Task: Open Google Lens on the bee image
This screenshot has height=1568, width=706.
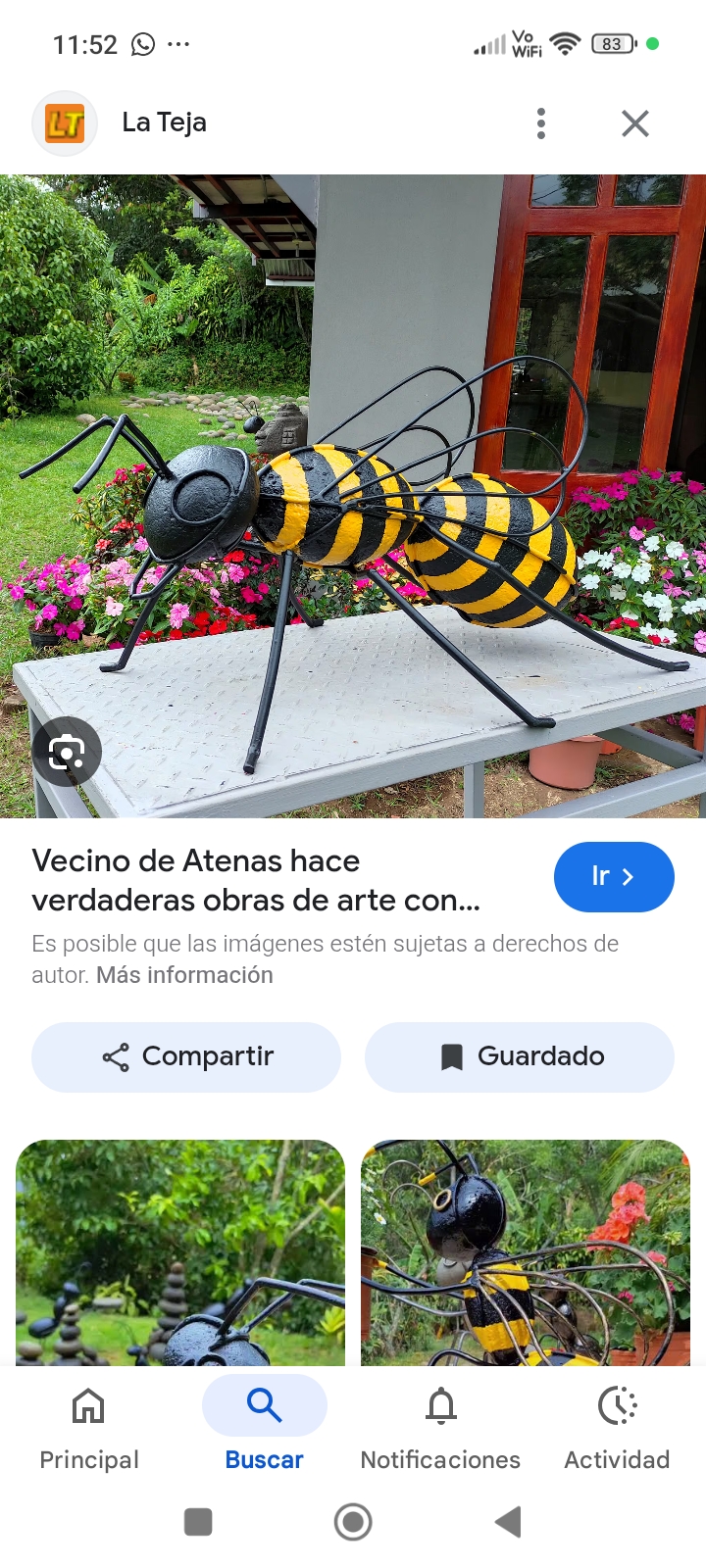Action: [66, 751]
